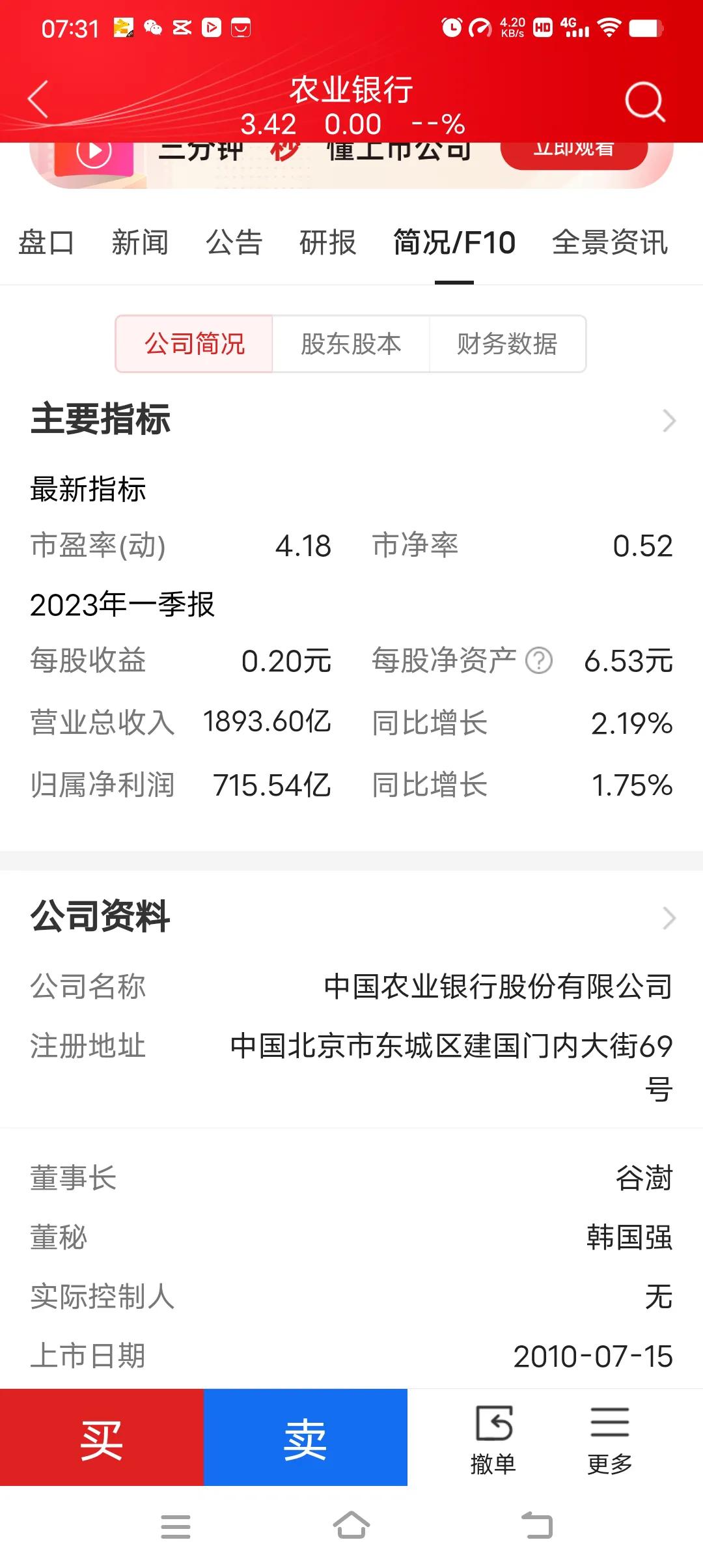Select the 财务数据 segment
The width and height of the screenshot is (703, 1568).
pyautogui.click(x=508, y=344)
